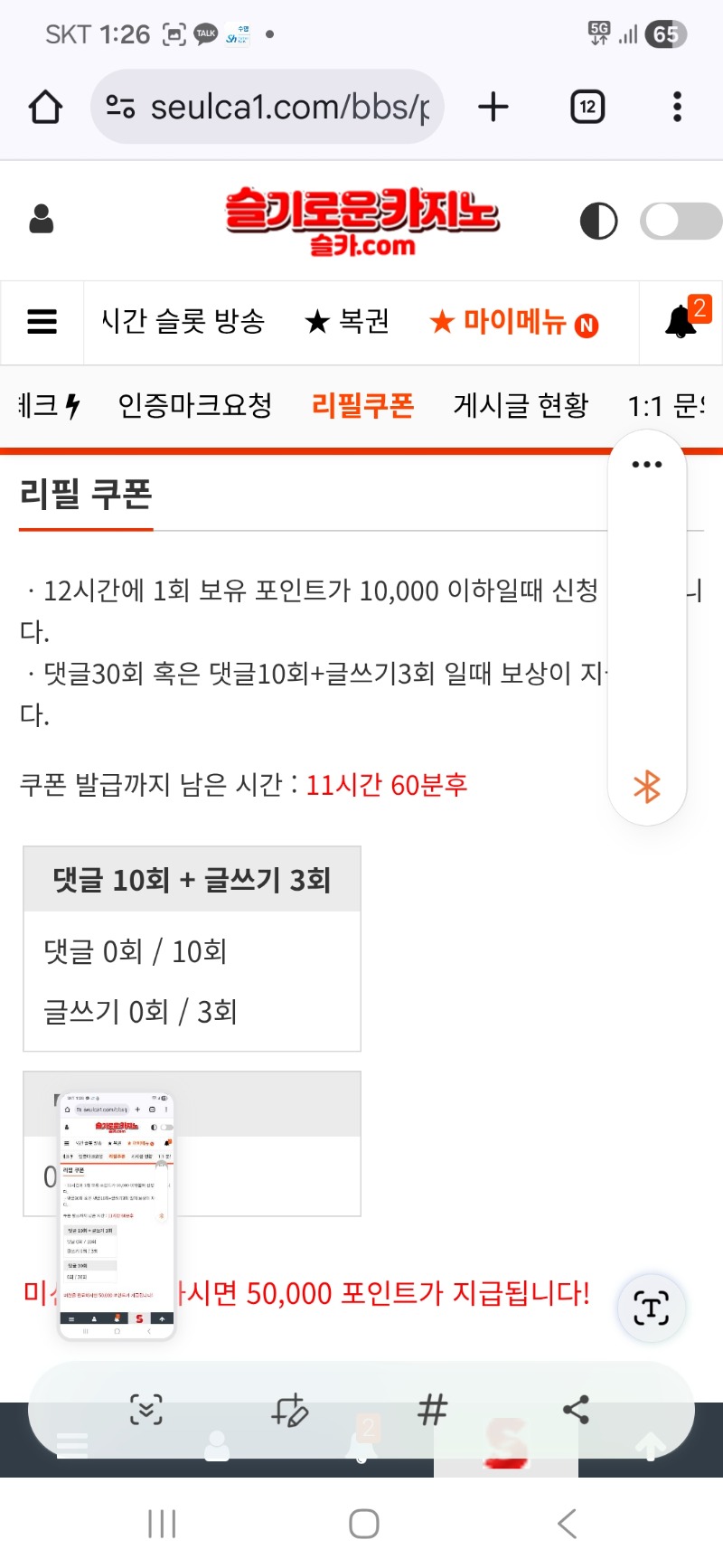
Task: Switch to the 게시글 현황 tab
Action: (x=521, y=406)
